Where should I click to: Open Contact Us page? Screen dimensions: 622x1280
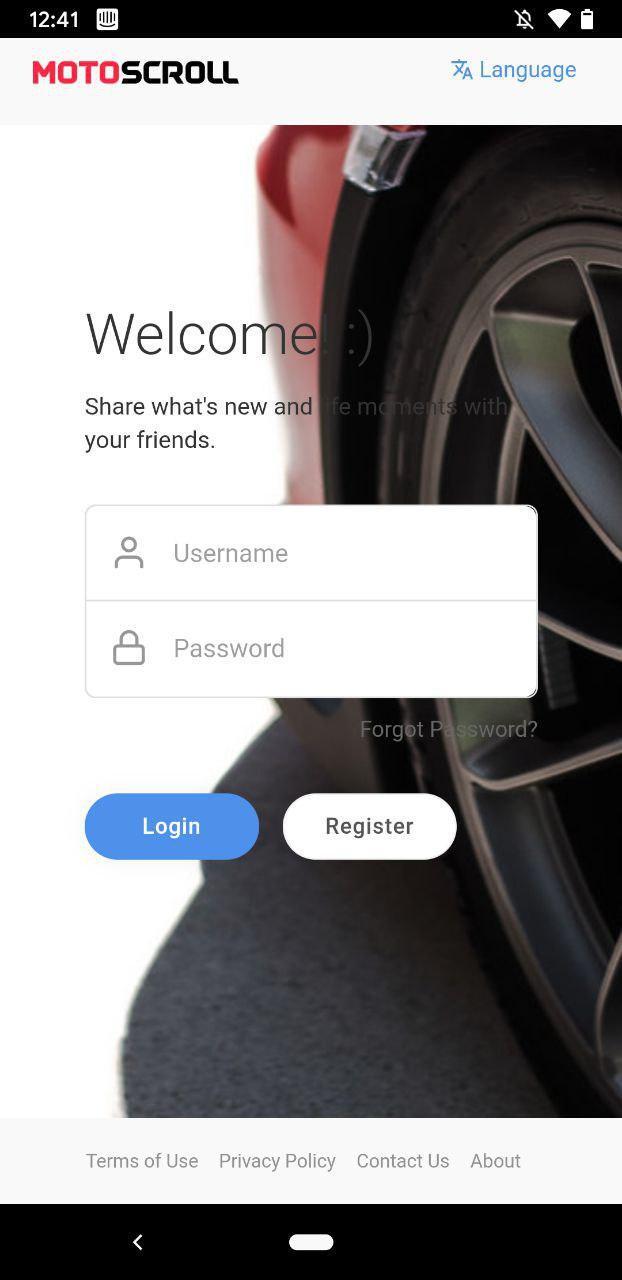(x=403, y=1161)
